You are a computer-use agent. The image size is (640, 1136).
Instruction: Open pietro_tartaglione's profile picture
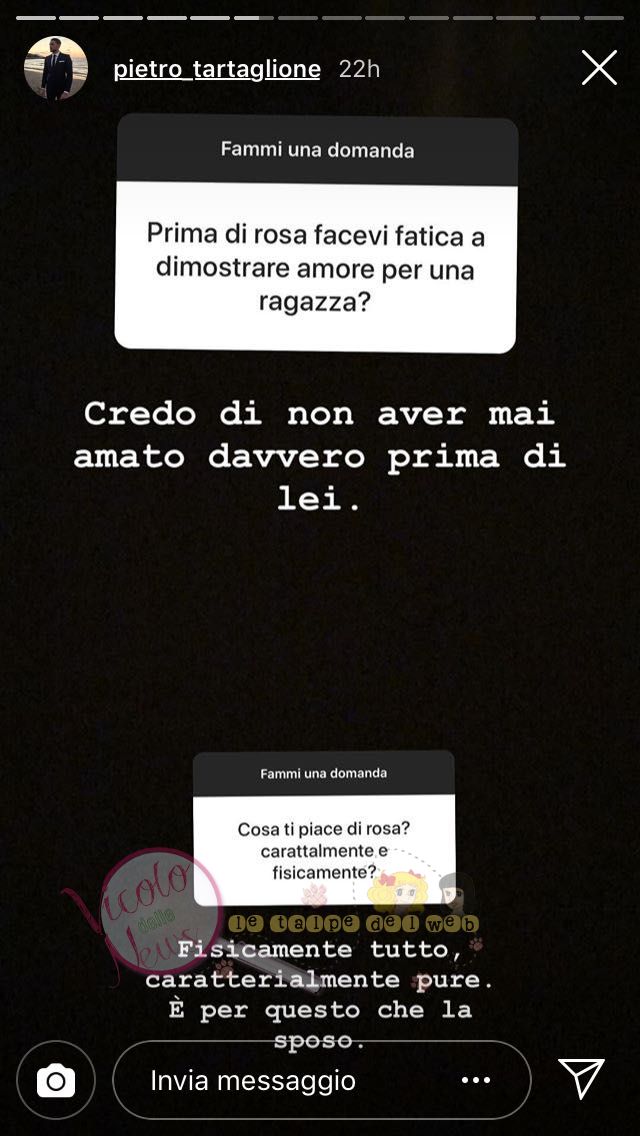pyautogui.click(x=56, y=68)
